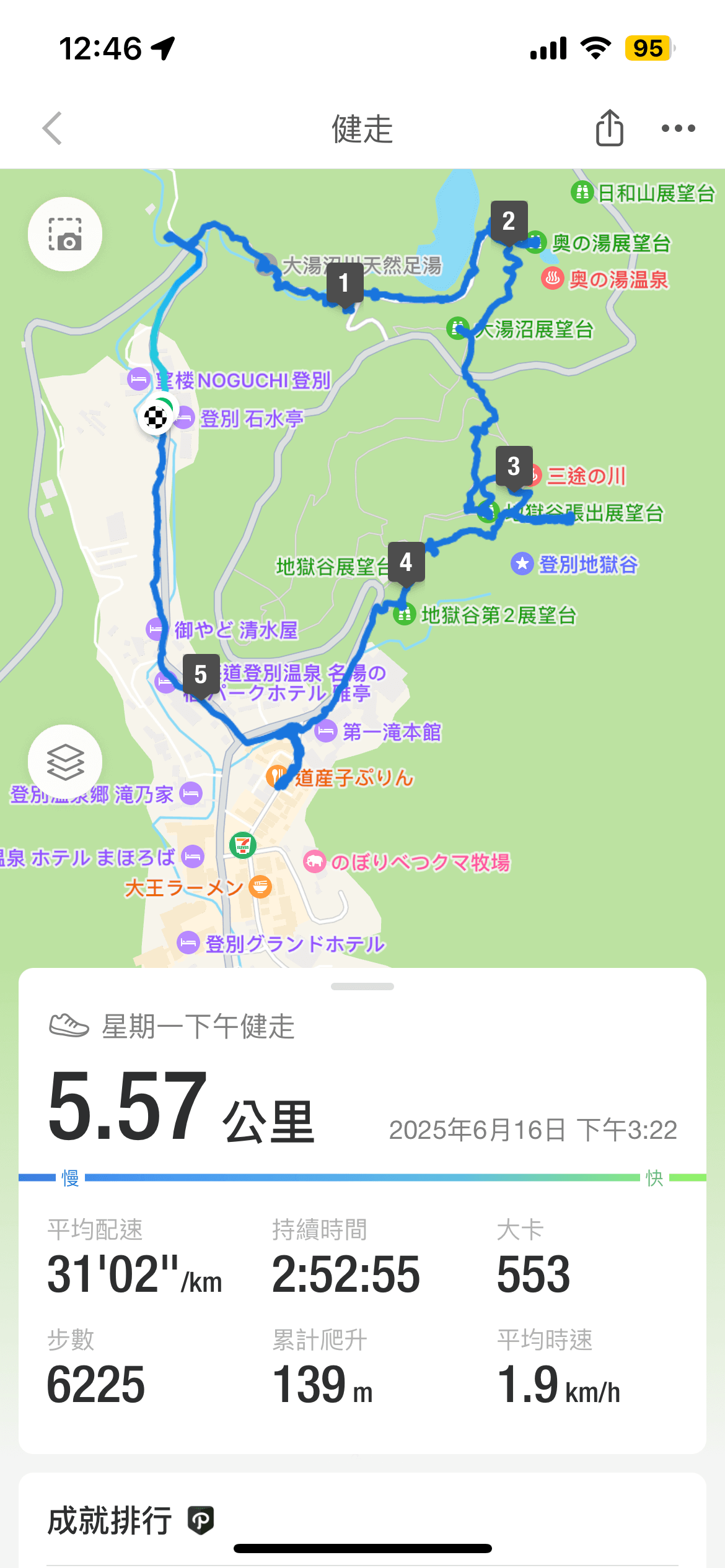Share this walking workout
The image size is (725, 1568).
click(609, 128)
